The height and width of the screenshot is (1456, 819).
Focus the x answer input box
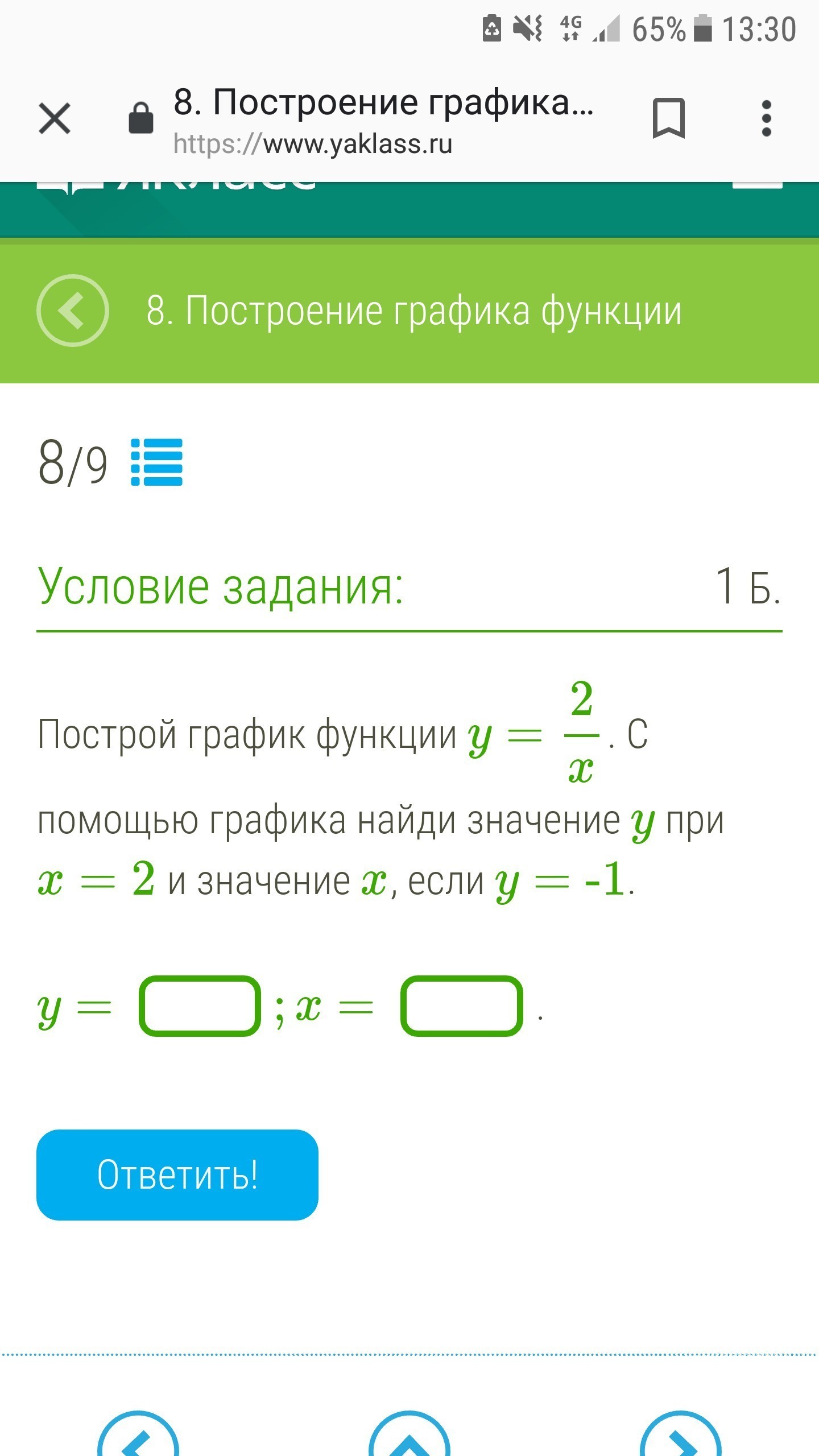(x=461, y=1006)
